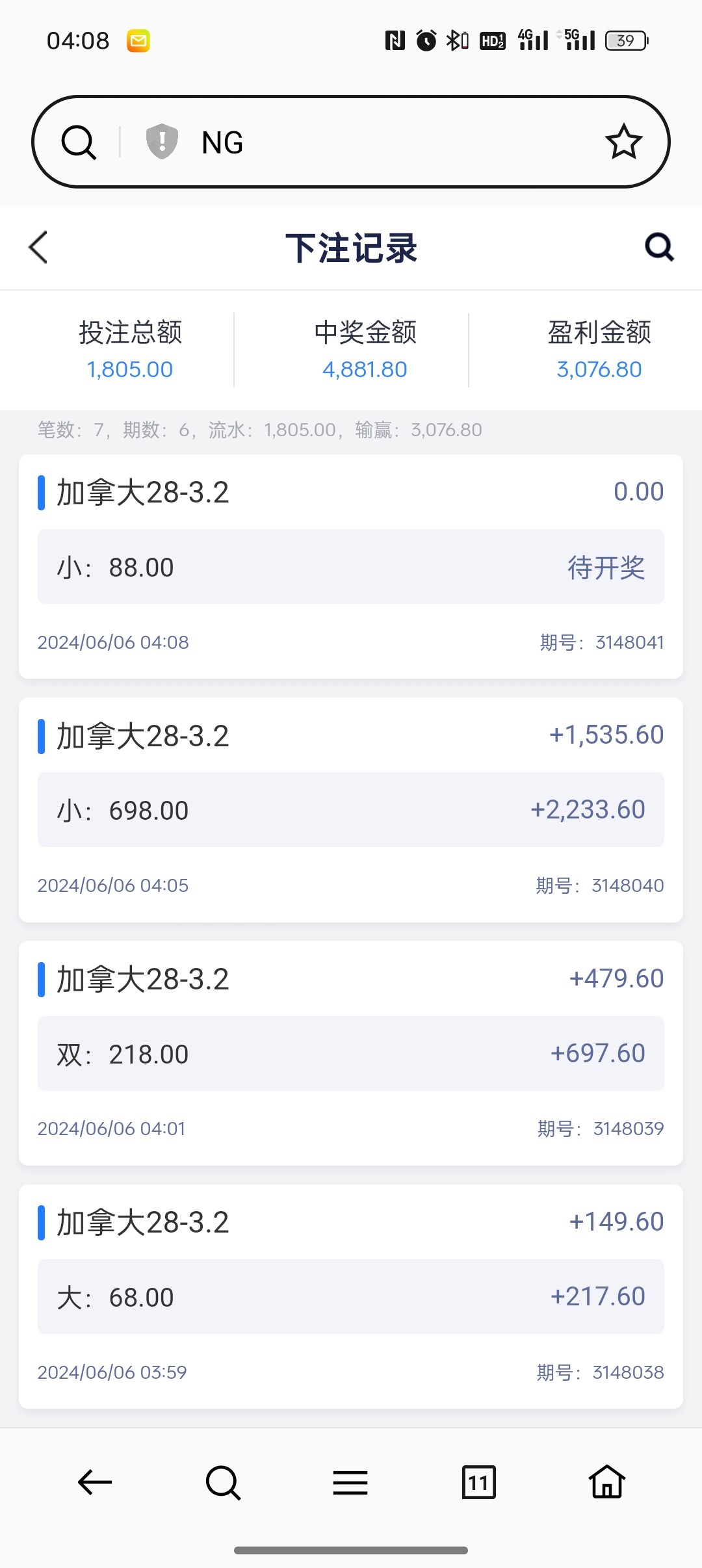The image size is (702, 1568).
Task: Show the 11 open browser tabs
Action: [x=478, y=1483]
